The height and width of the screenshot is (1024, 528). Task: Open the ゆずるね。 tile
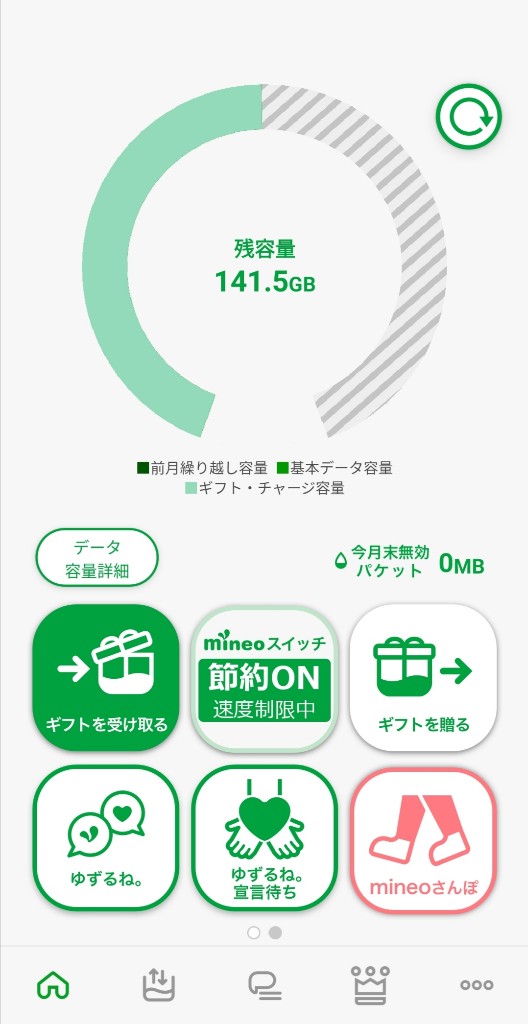[106, 839]
